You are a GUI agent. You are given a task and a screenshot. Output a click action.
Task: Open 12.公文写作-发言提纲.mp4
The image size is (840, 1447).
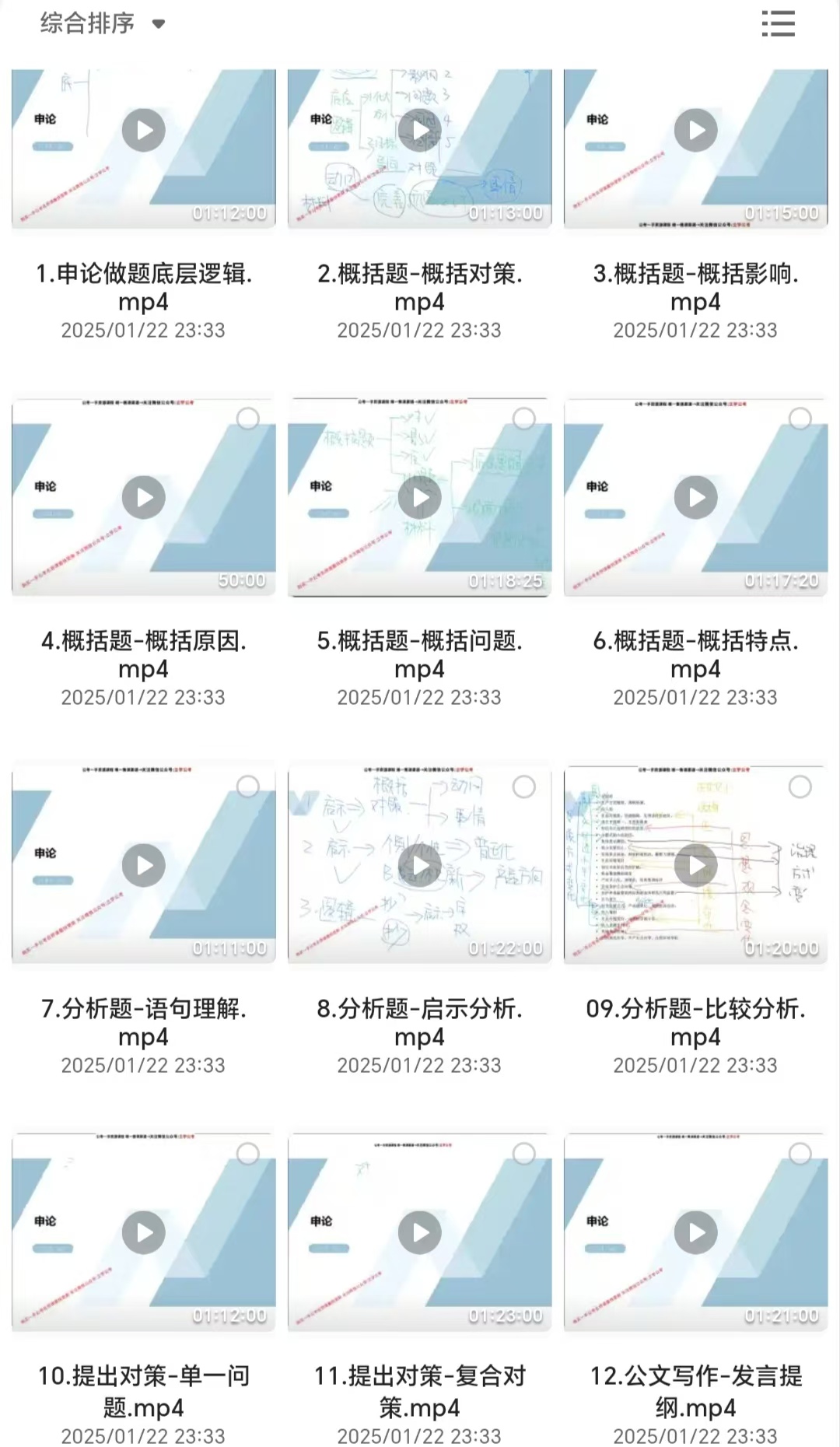click(695, 1232)
